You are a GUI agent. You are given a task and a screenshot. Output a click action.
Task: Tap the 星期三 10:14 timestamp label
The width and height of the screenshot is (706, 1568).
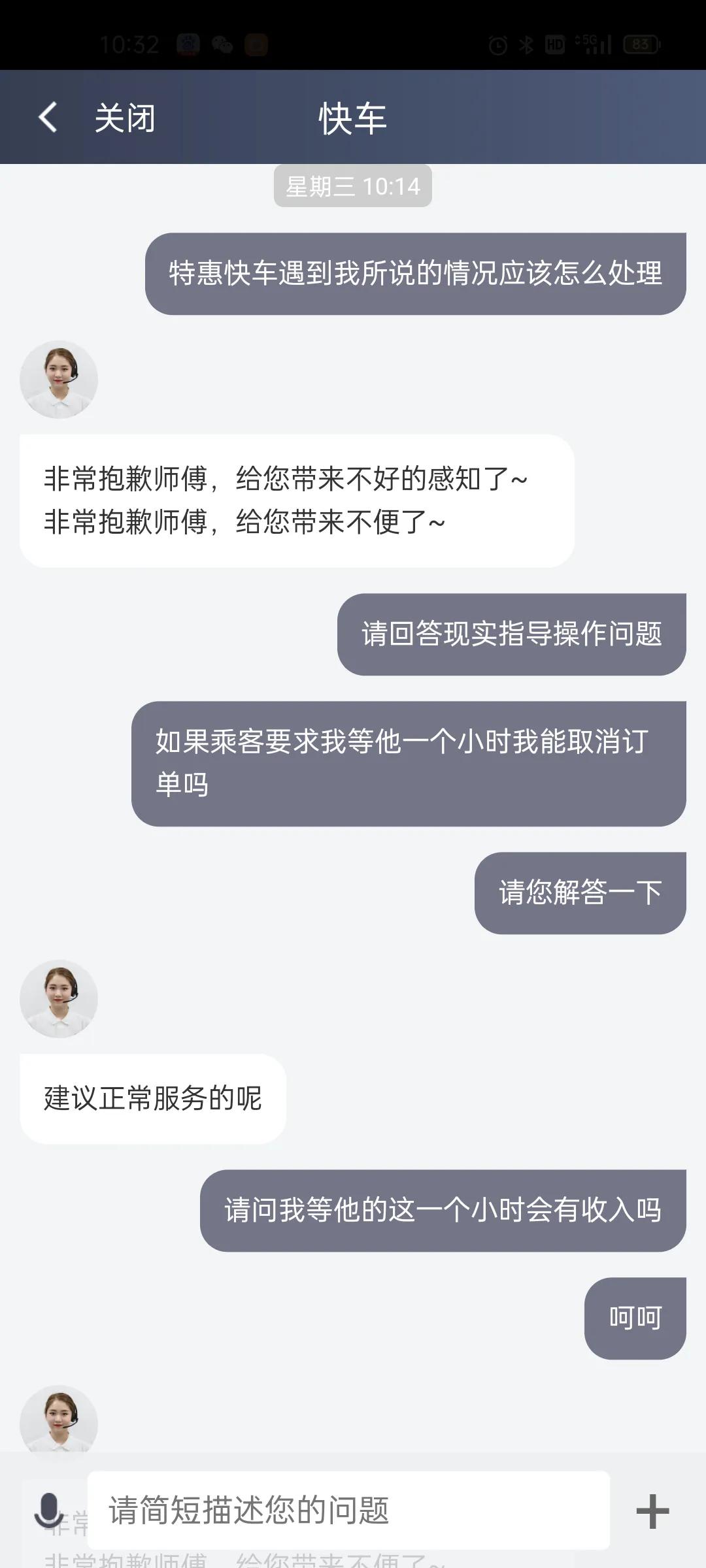(353, 186)
